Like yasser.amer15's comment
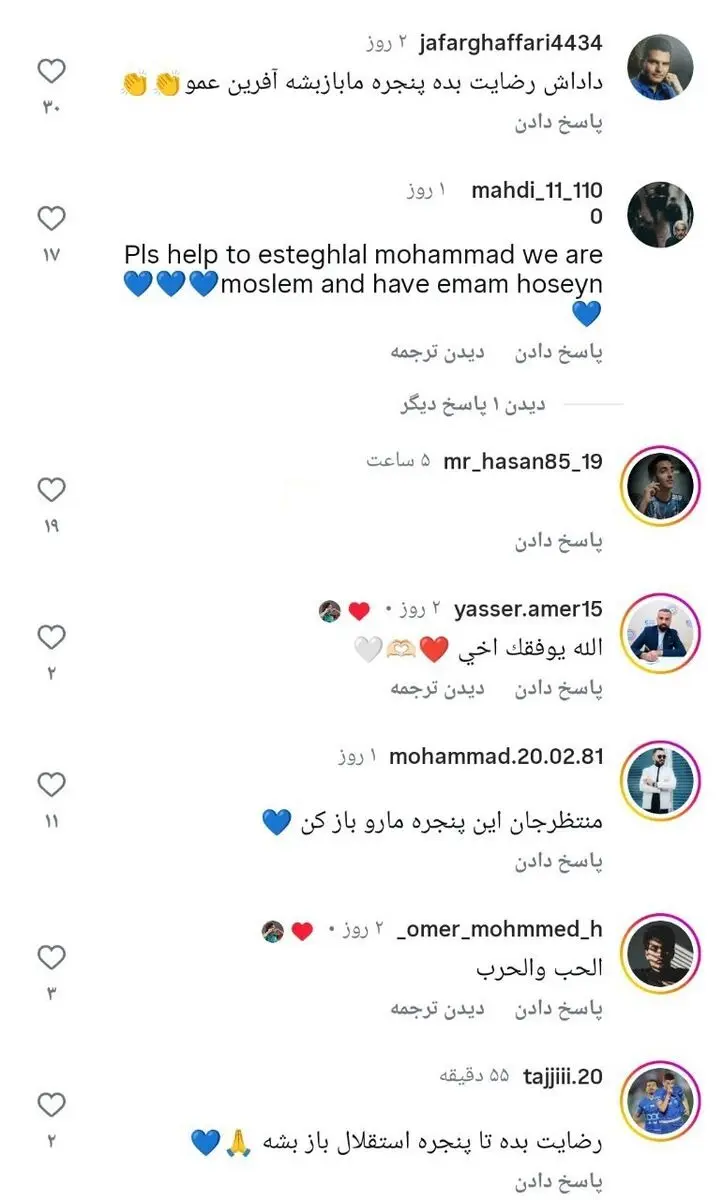723x1200 pixels. [x=51, y=636]
